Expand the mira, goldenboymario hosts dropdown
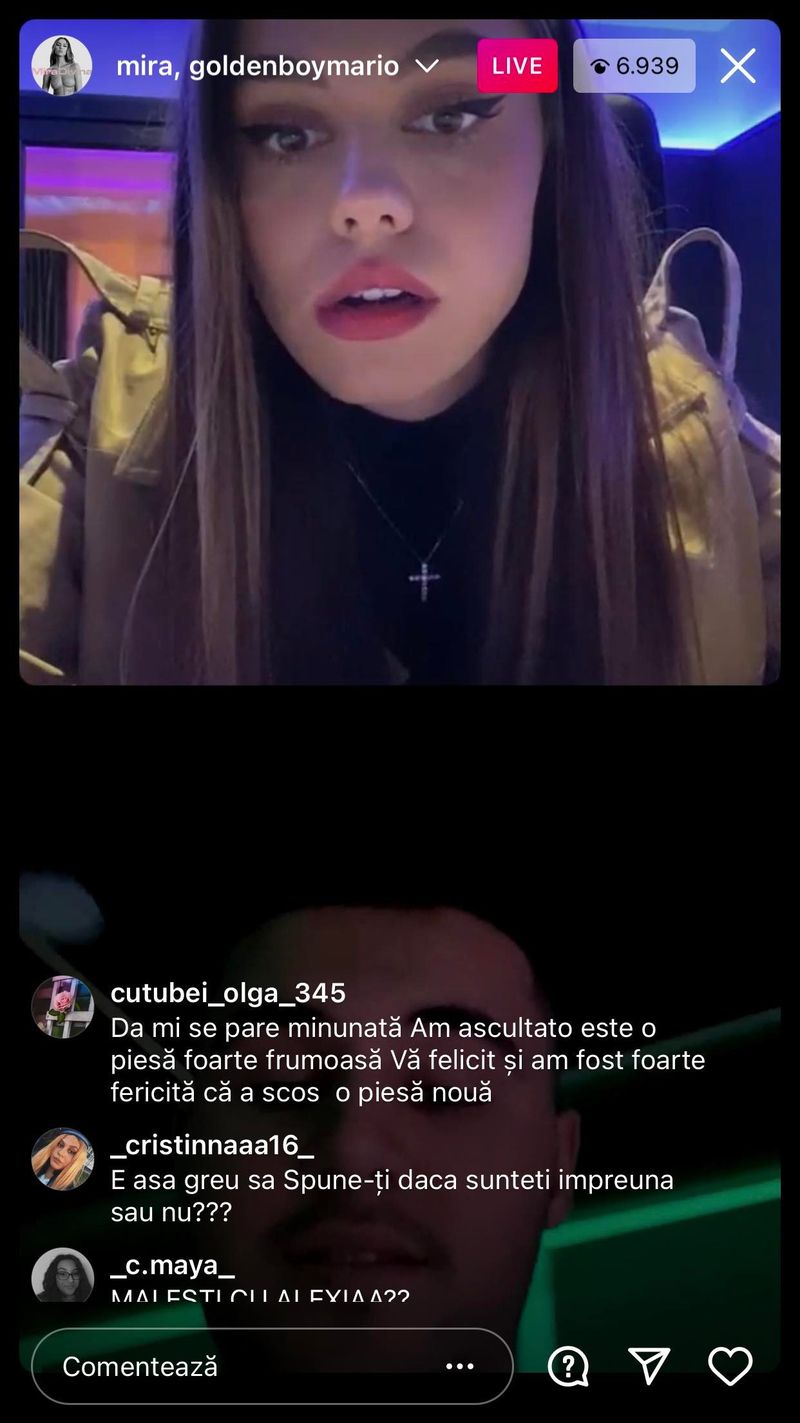The height and width of the screenshot is (1423, 800). [427, 66]
